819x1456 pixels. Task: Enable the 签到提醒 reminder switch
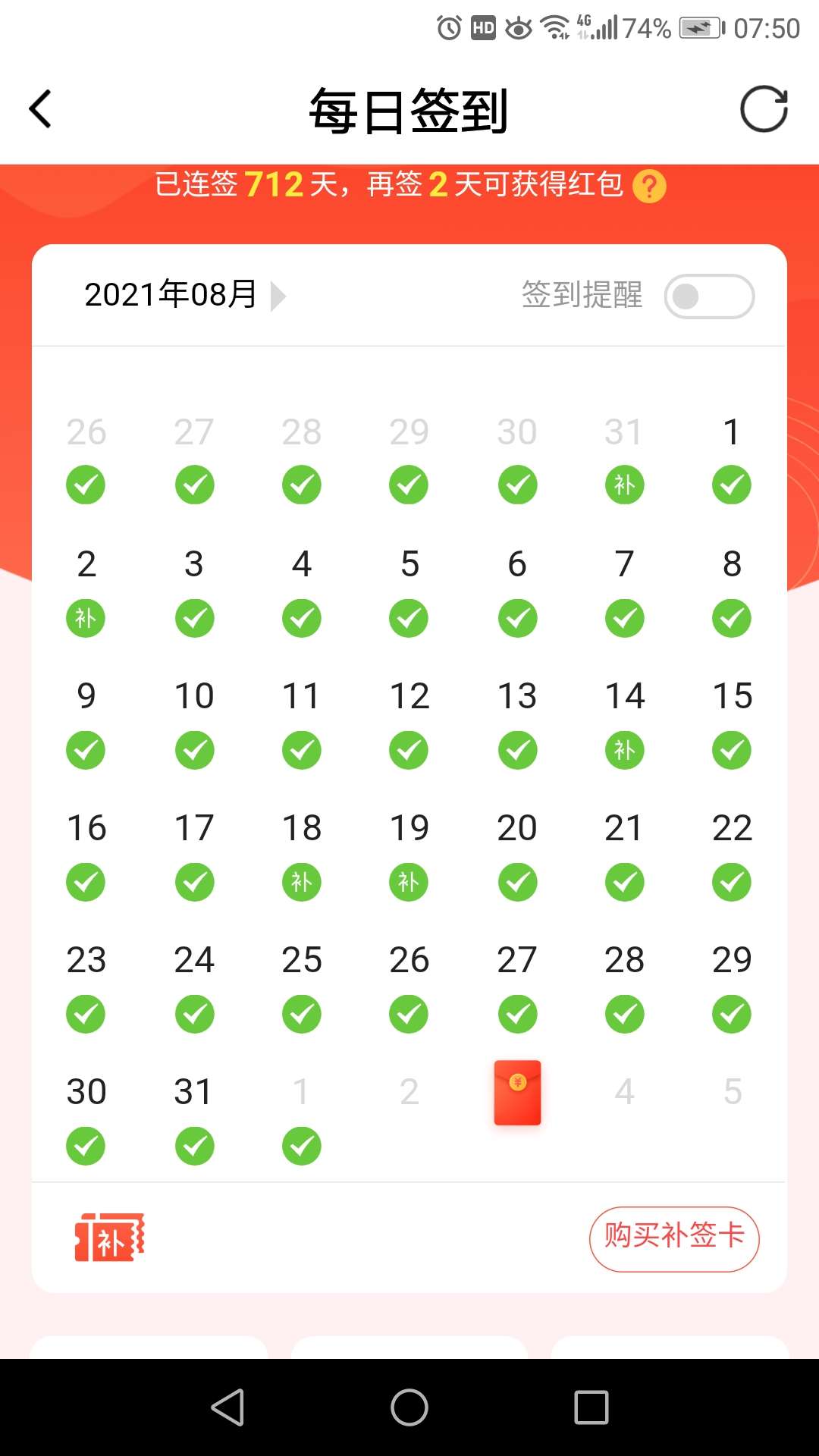(709, 297)
